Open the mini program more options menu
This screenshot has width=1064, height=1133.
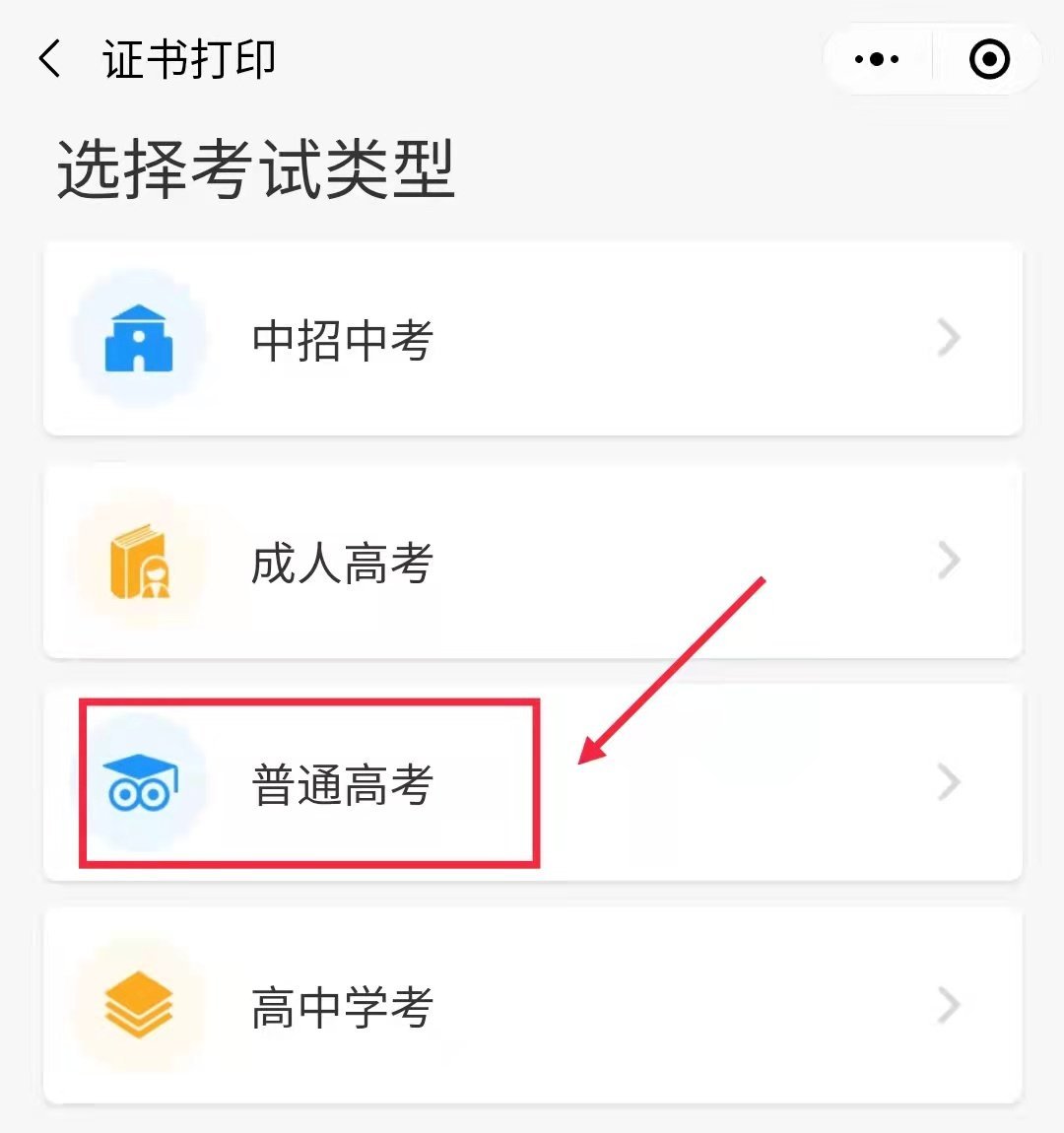coord(877,59)
